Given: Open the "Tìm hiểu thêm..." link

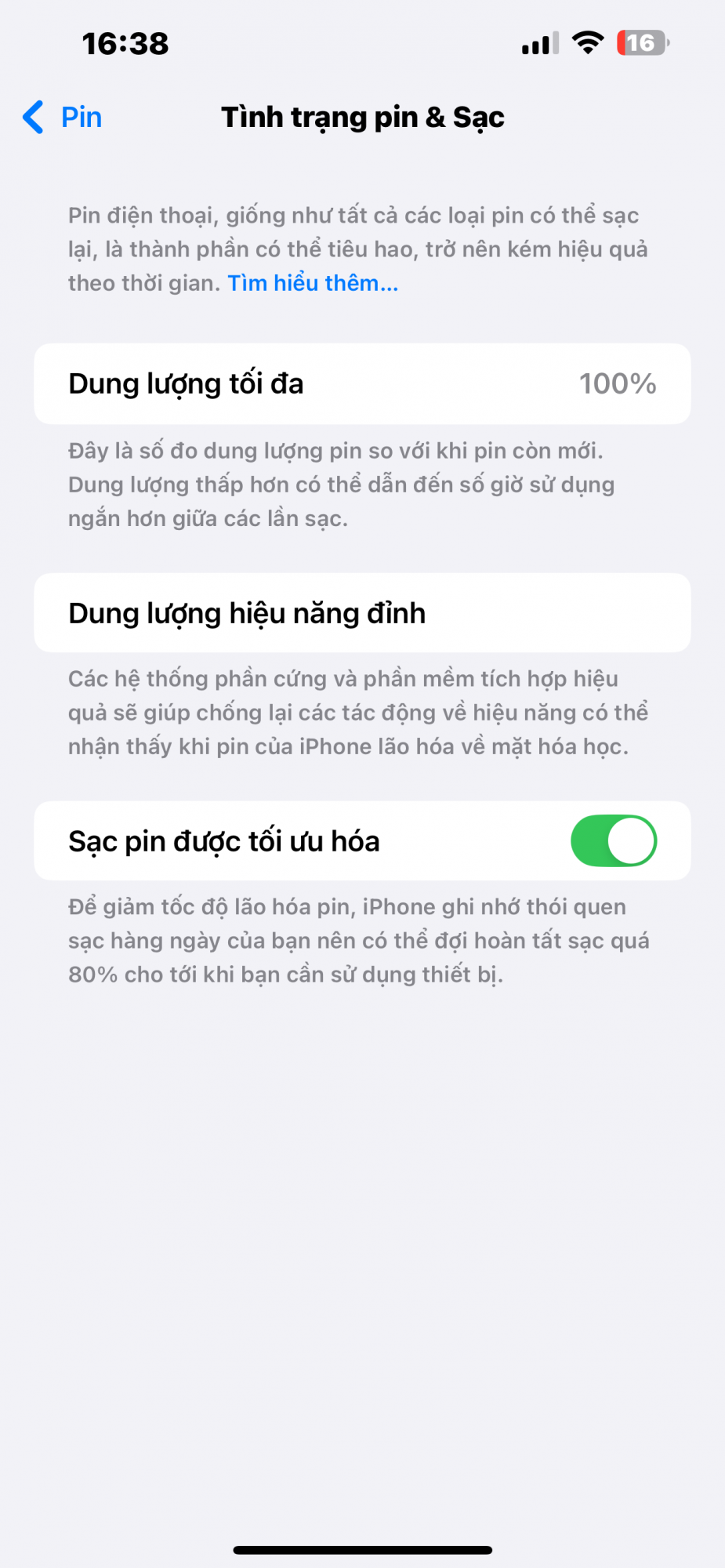Looking at the screenshot, I should pyautogui.click(x=313, y=283).
